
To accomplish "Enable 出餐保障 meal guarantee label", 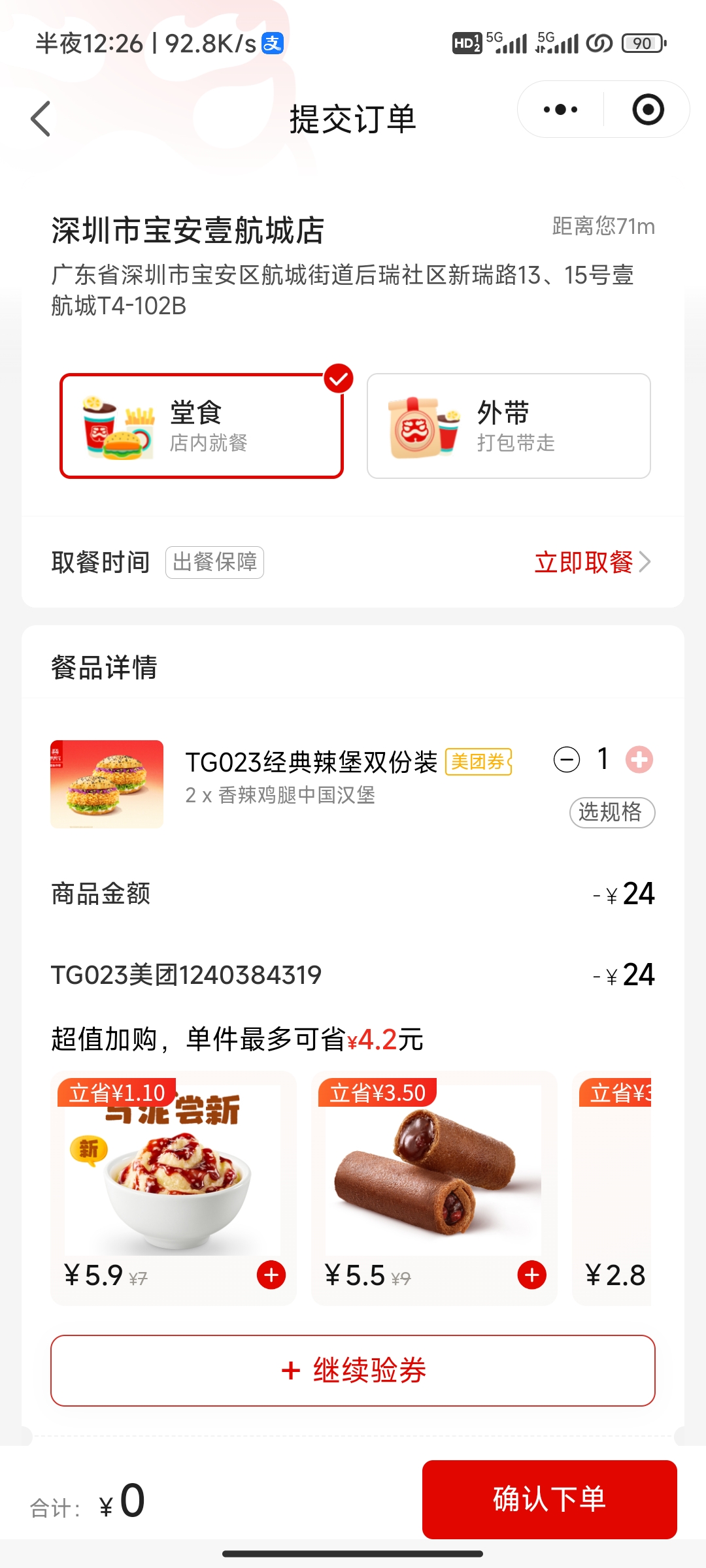I will (214, 562).
